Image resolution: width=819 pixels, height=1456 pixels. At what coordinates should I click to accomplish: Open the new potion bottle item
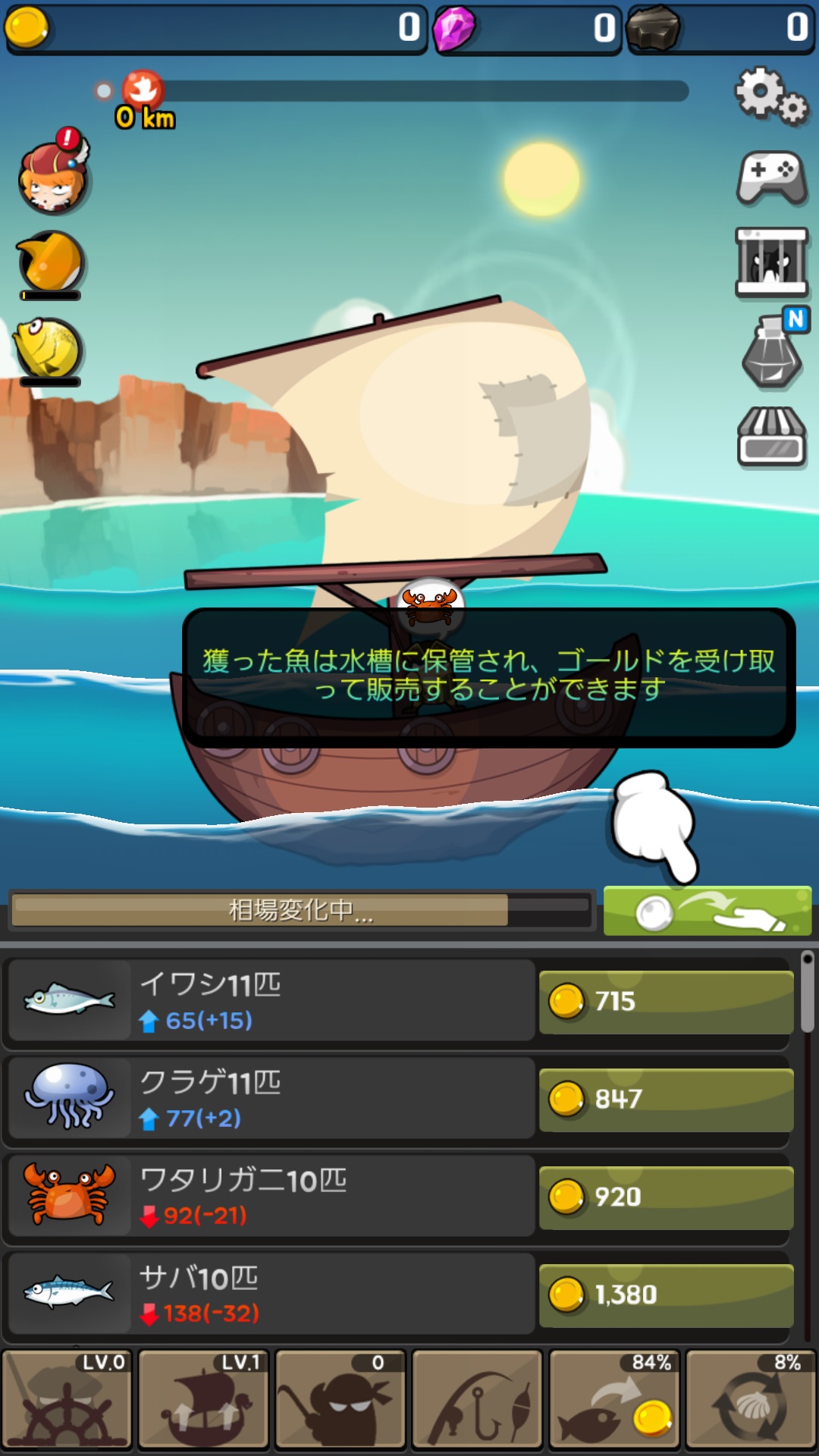[x=773, y=353]
